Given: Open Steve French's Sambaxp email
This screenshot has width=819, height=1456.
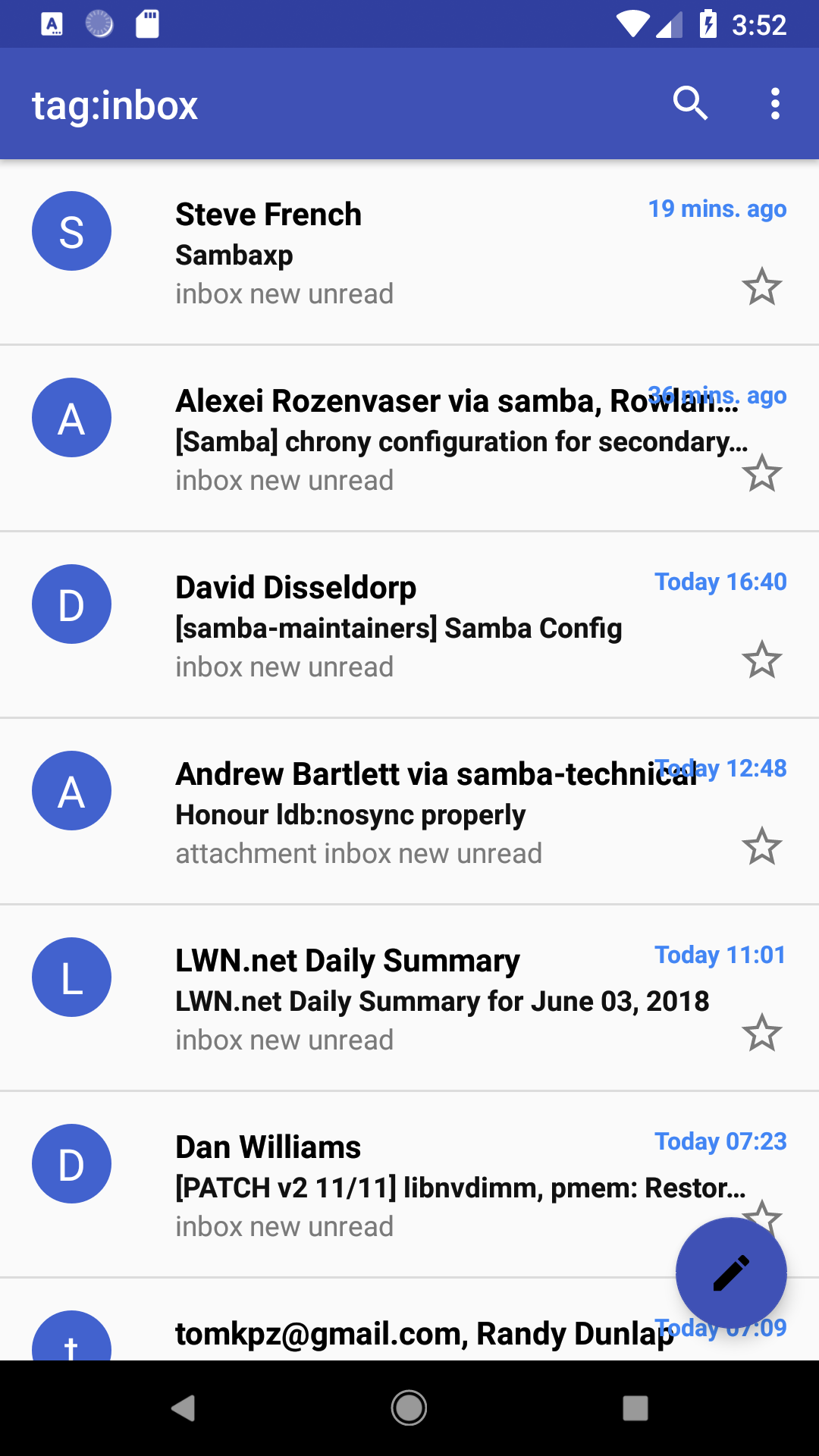Looking at the screenshot, I should [x=409, y=252].
